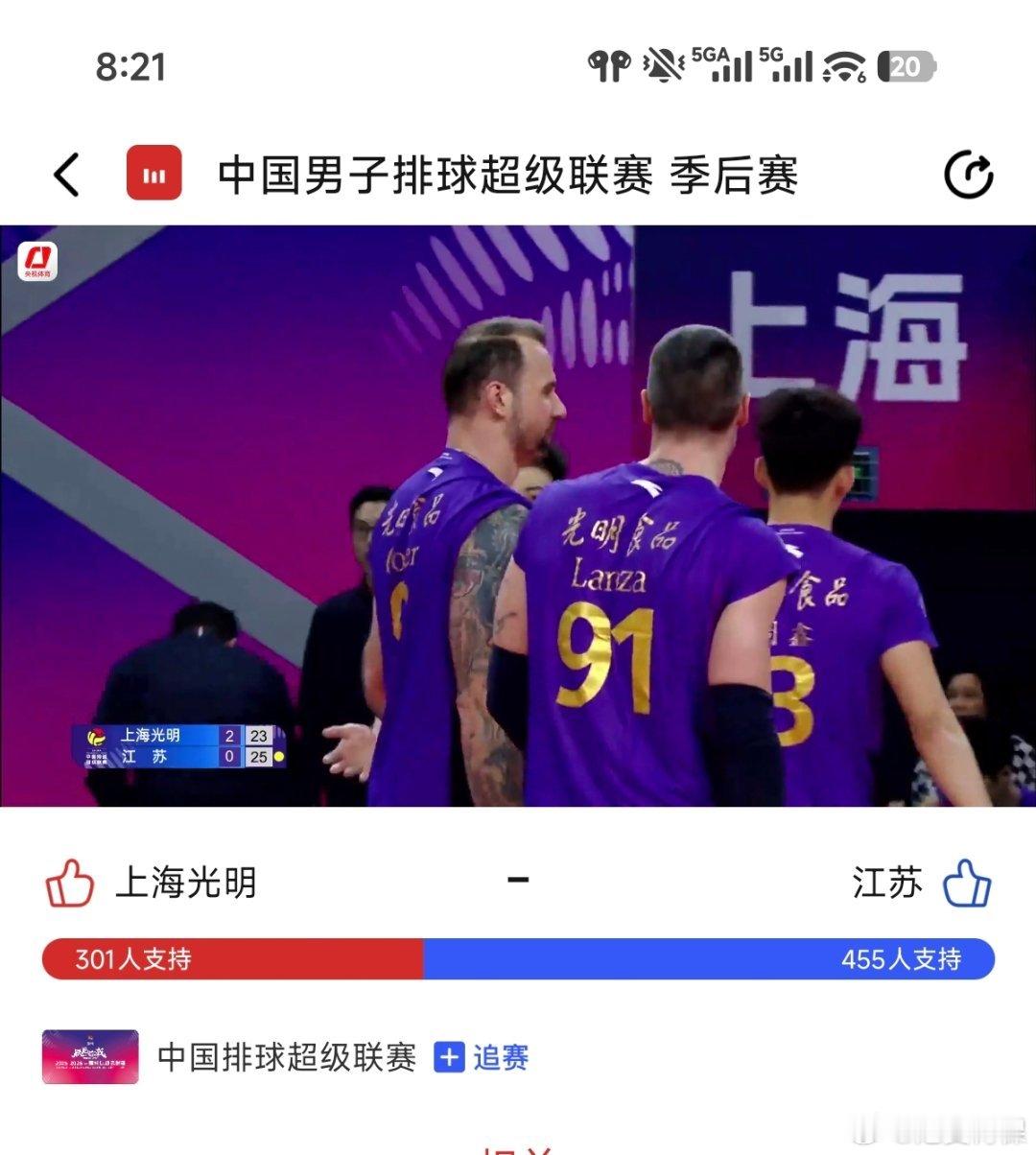Tap the red thumbs-up to support 上海光明
Viewport: 1036px width, 1155px height.
68,883
